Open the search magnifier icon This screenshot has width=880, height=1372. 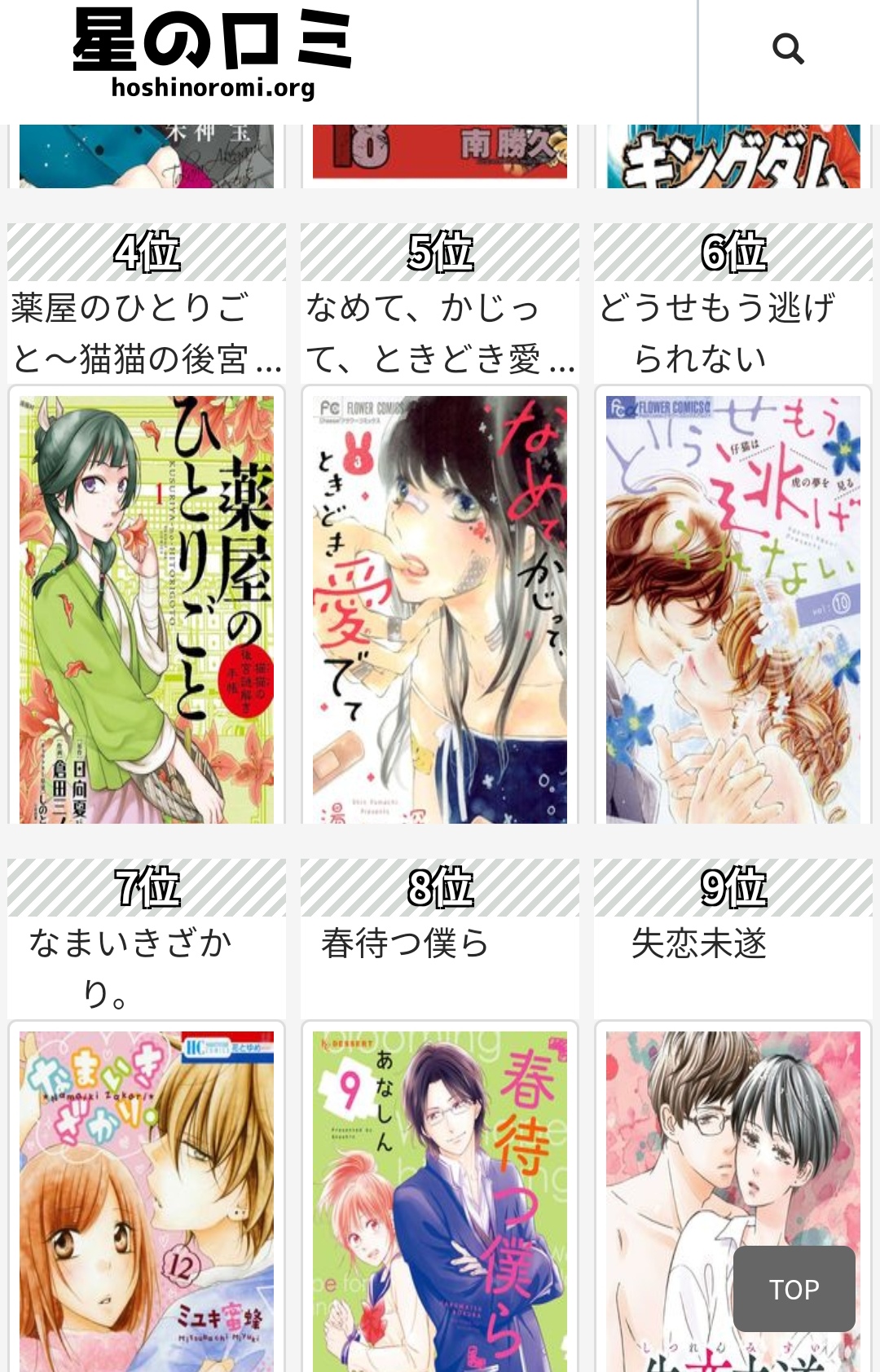[787, 49]
